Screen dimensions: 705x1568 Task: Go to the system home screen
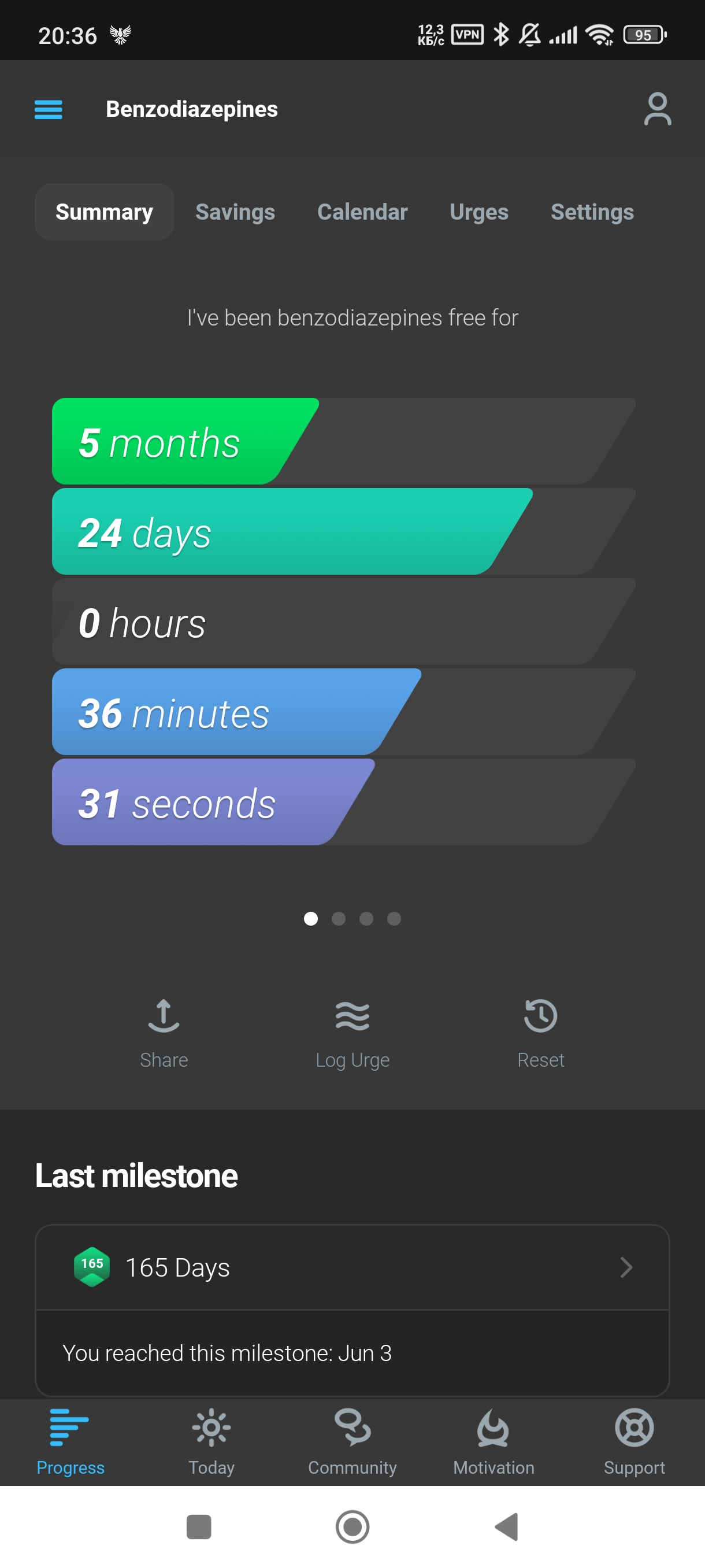pos(352,1526)
